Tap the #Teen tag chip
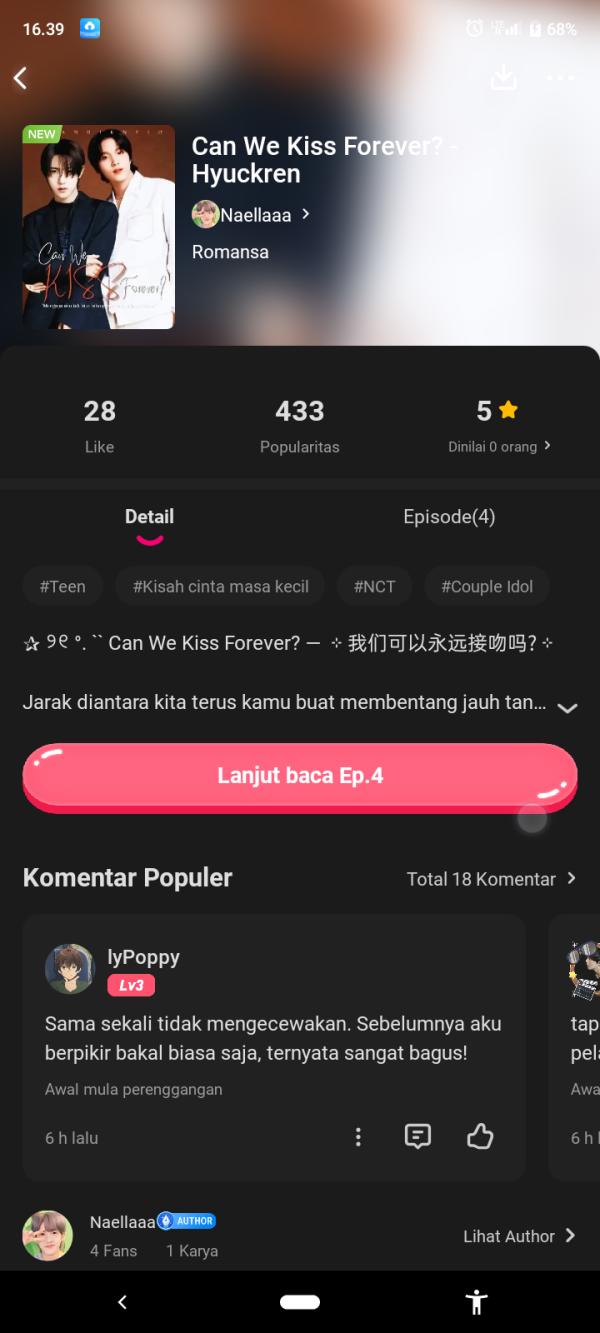 pyautogui.click(x=62, y=587)
